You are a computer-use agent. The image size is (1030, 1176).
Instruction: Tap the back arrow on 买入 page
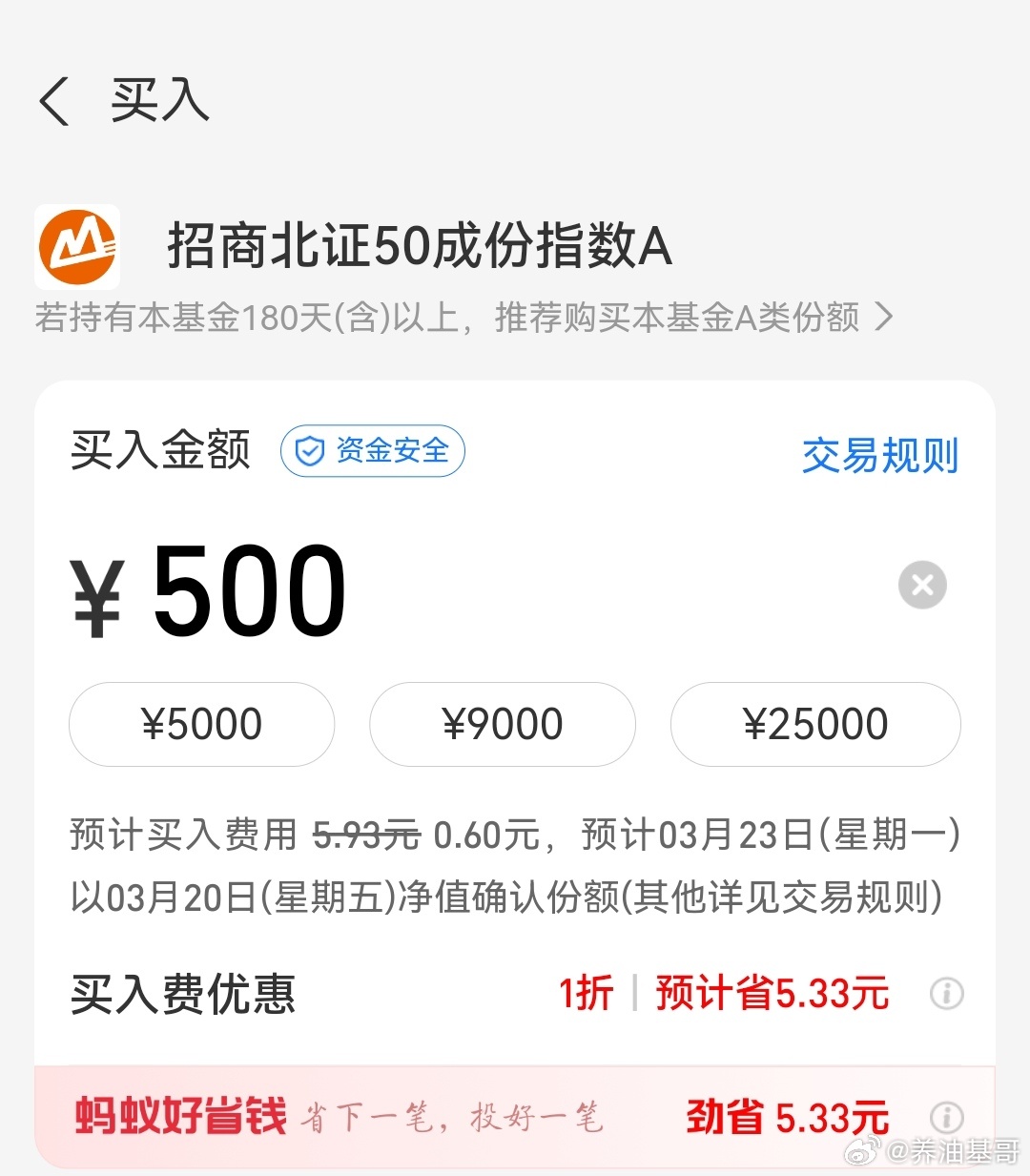52,100
